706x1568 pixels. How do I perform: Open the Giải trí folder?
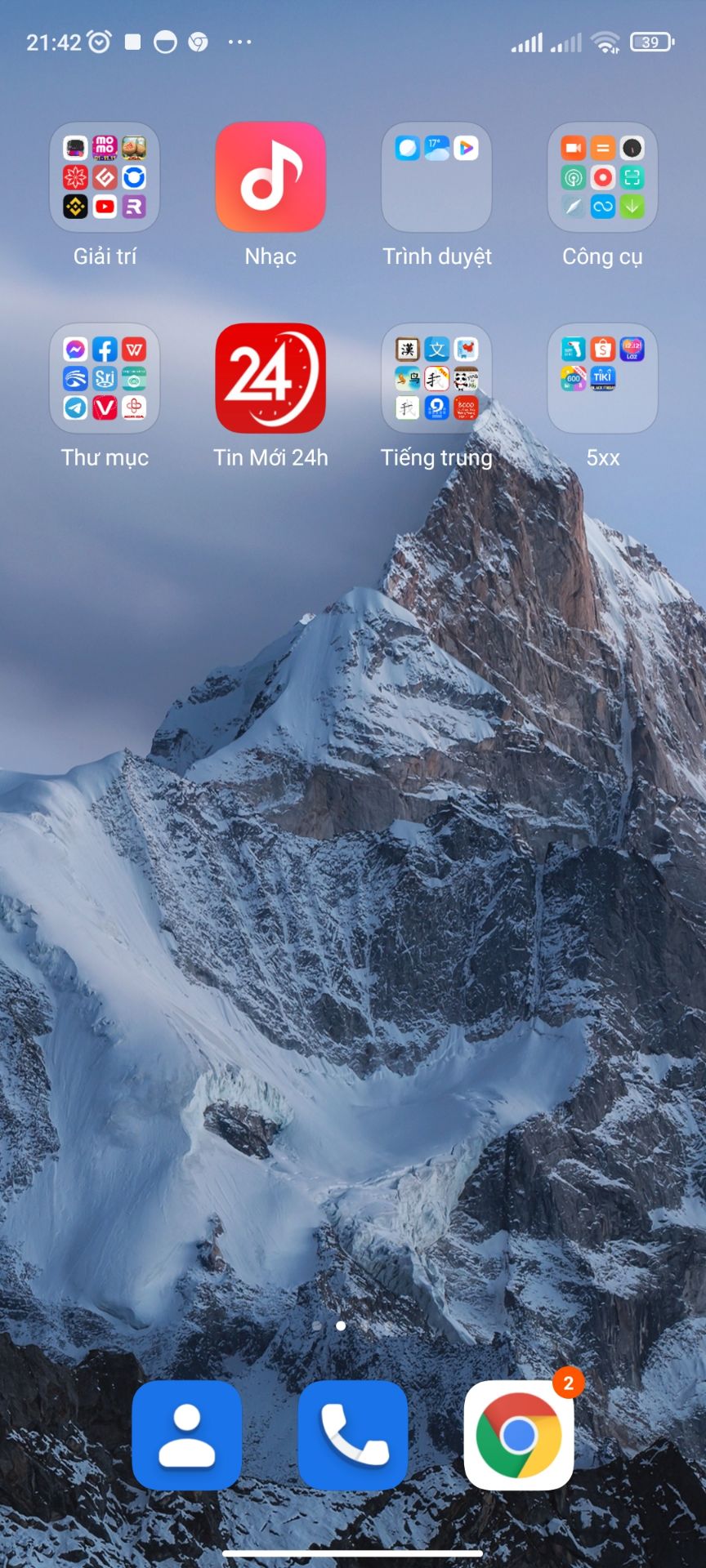[x=105, y=177]
